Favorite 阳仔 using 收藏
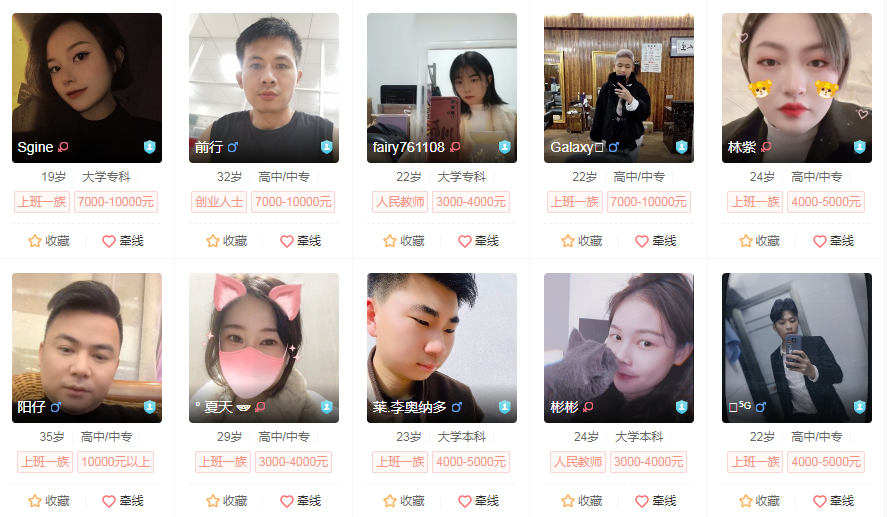 49,501
